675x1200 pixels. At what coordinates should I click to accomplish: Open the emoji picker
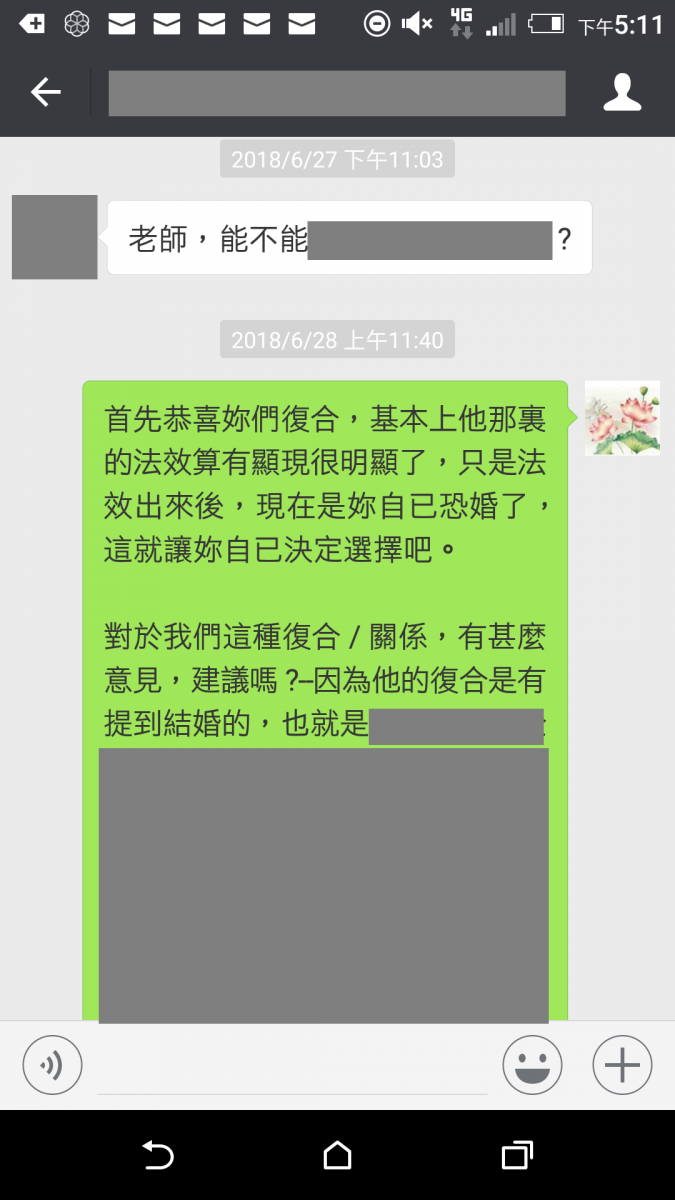click(x=532, y=1065)
